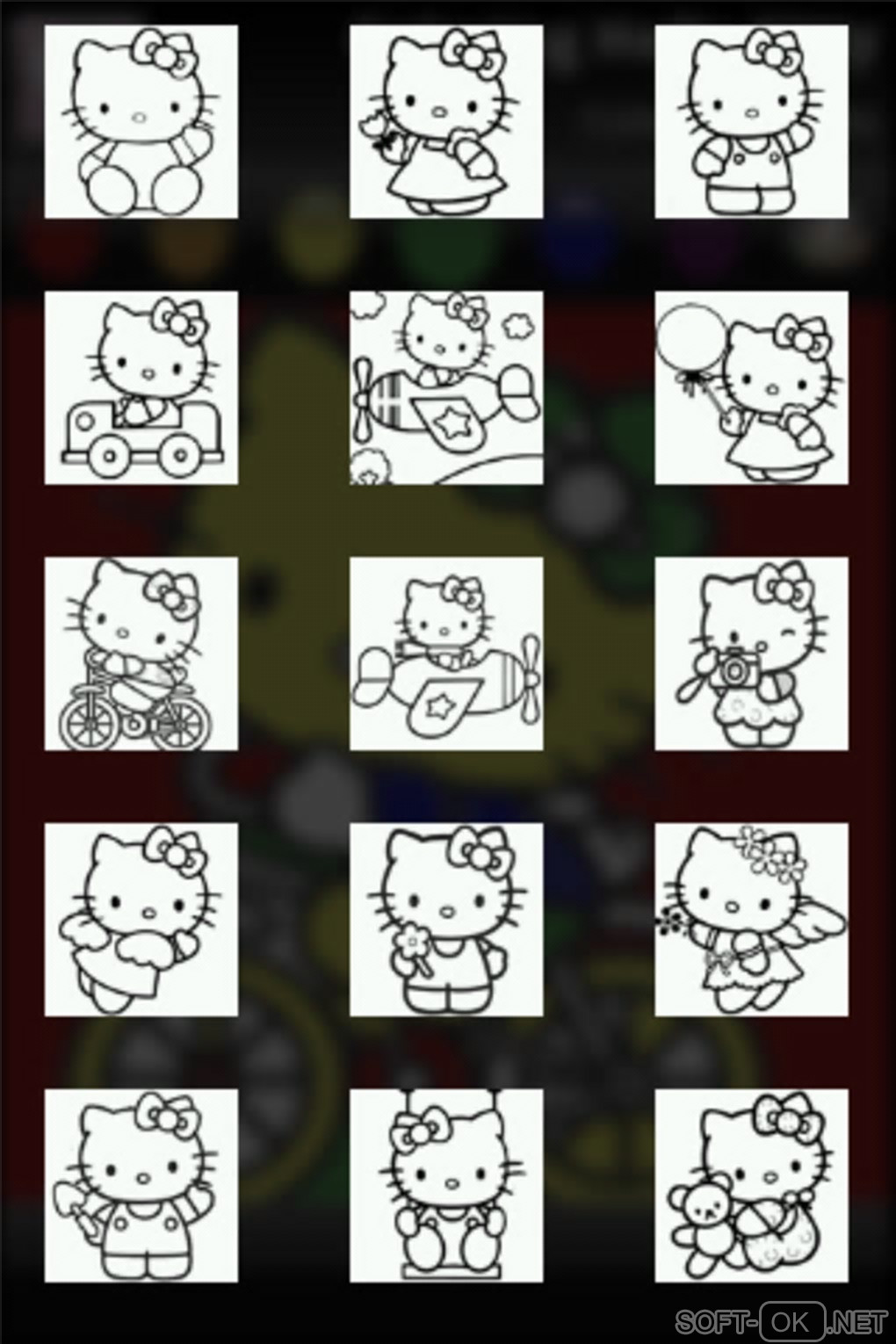The image size is (896, 1344).
Task: Select Kitty holding a shovel
Action: (141, 1186)
